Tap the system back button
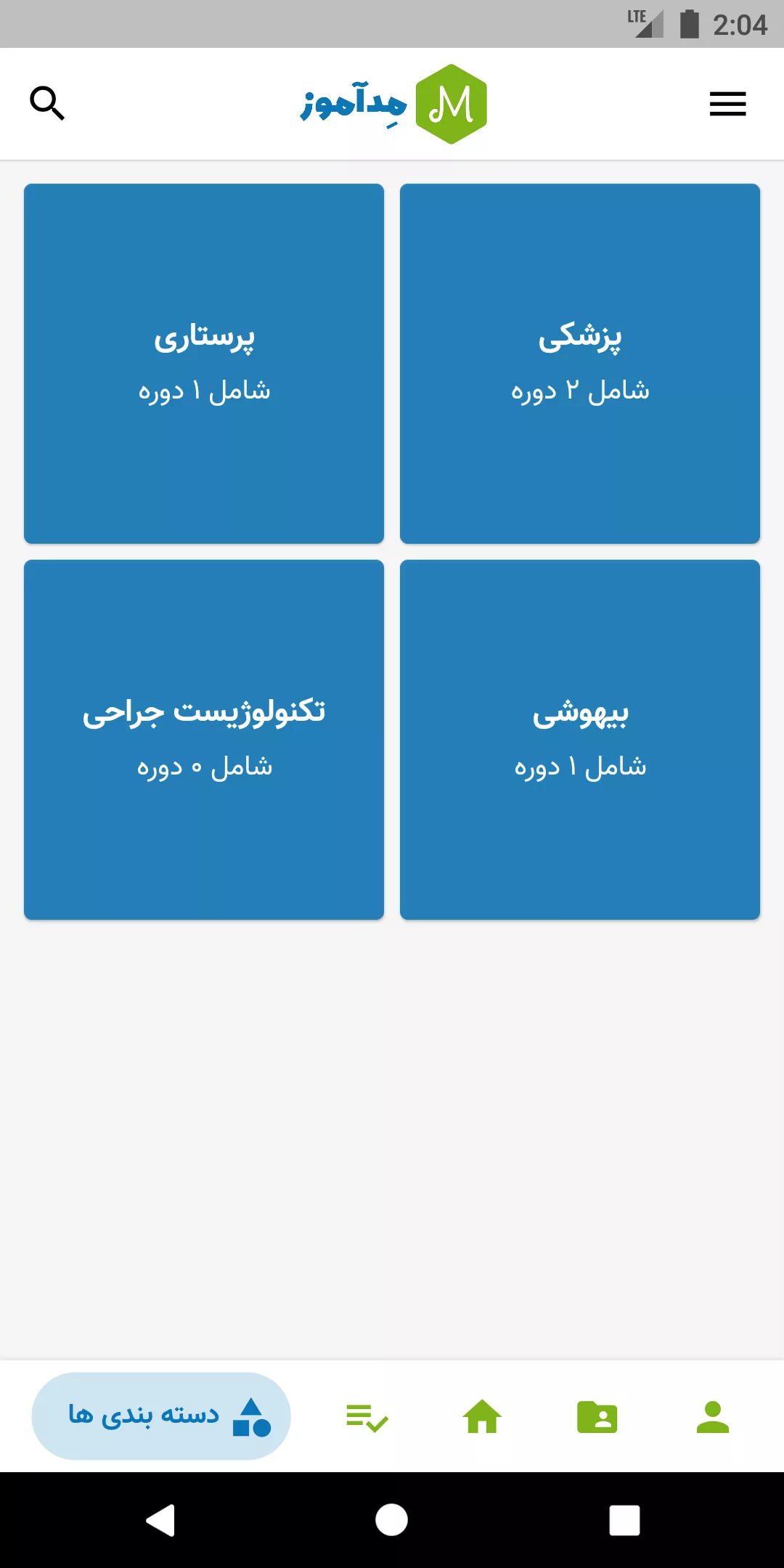784x1568 pixels. (x=161, y=1520)
